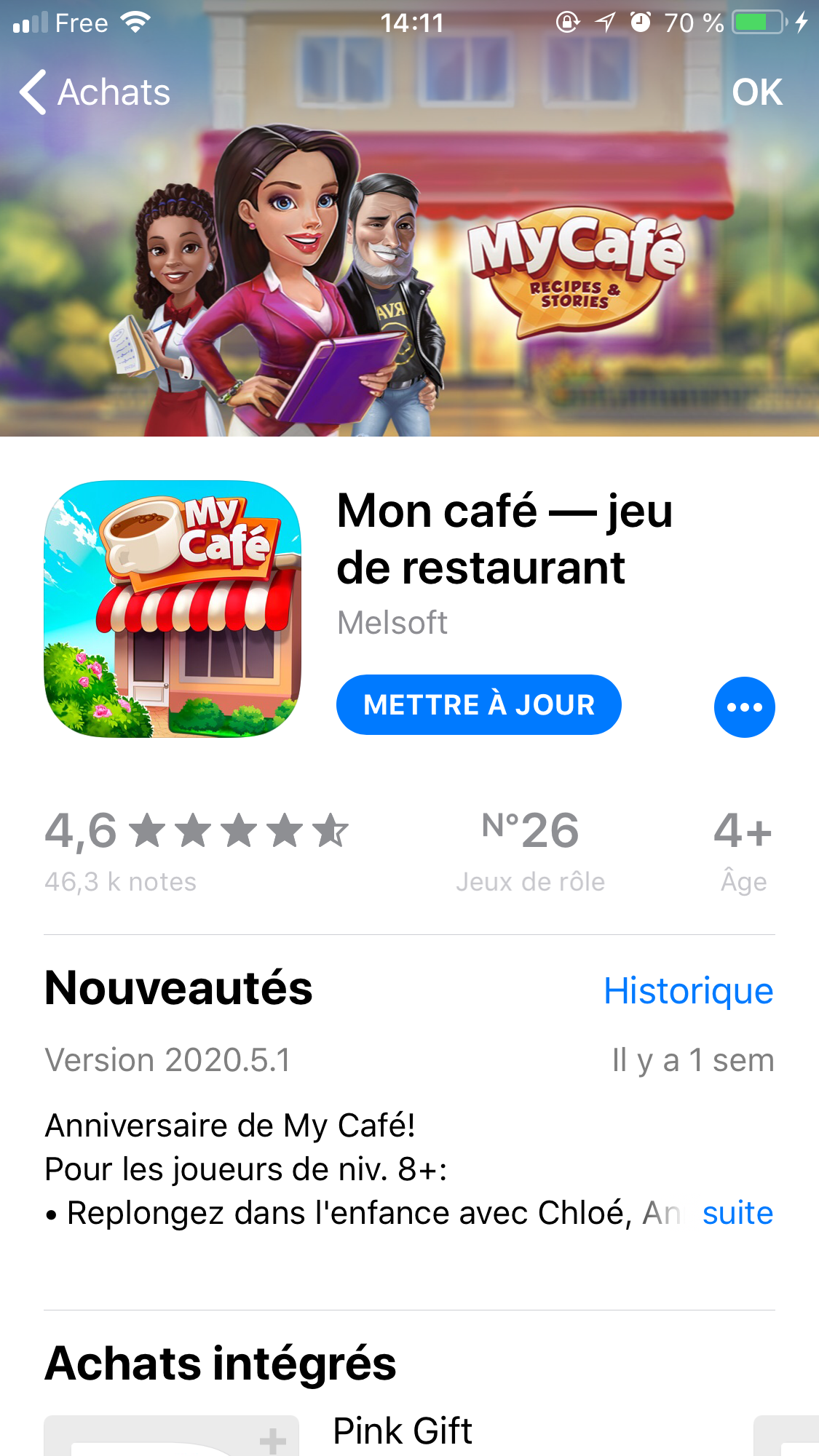Screen dimensions: 819x1456
Task: Tap OK to close the page
Action: click(x=756, y=92)
